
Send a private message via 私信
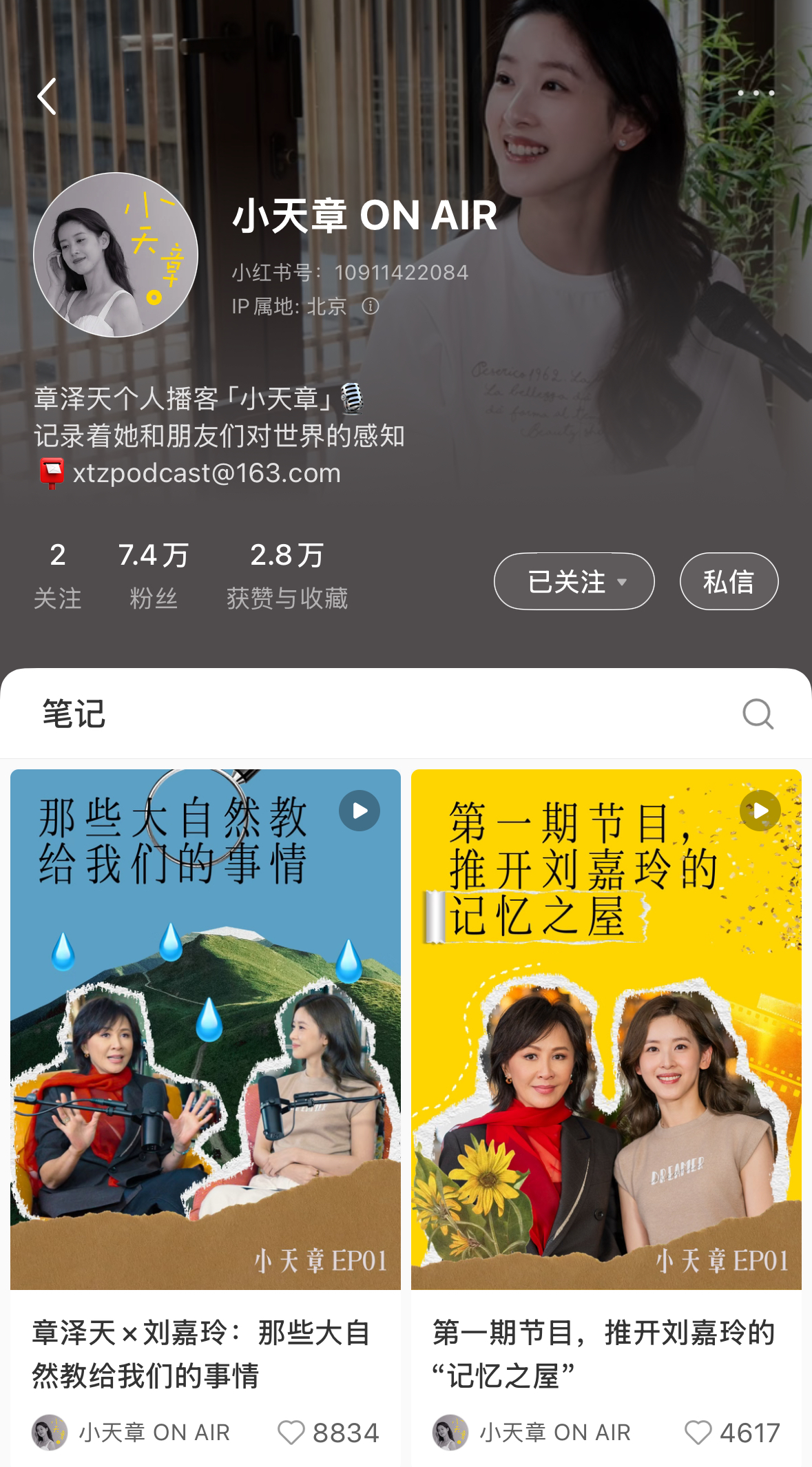pos(729,581)
